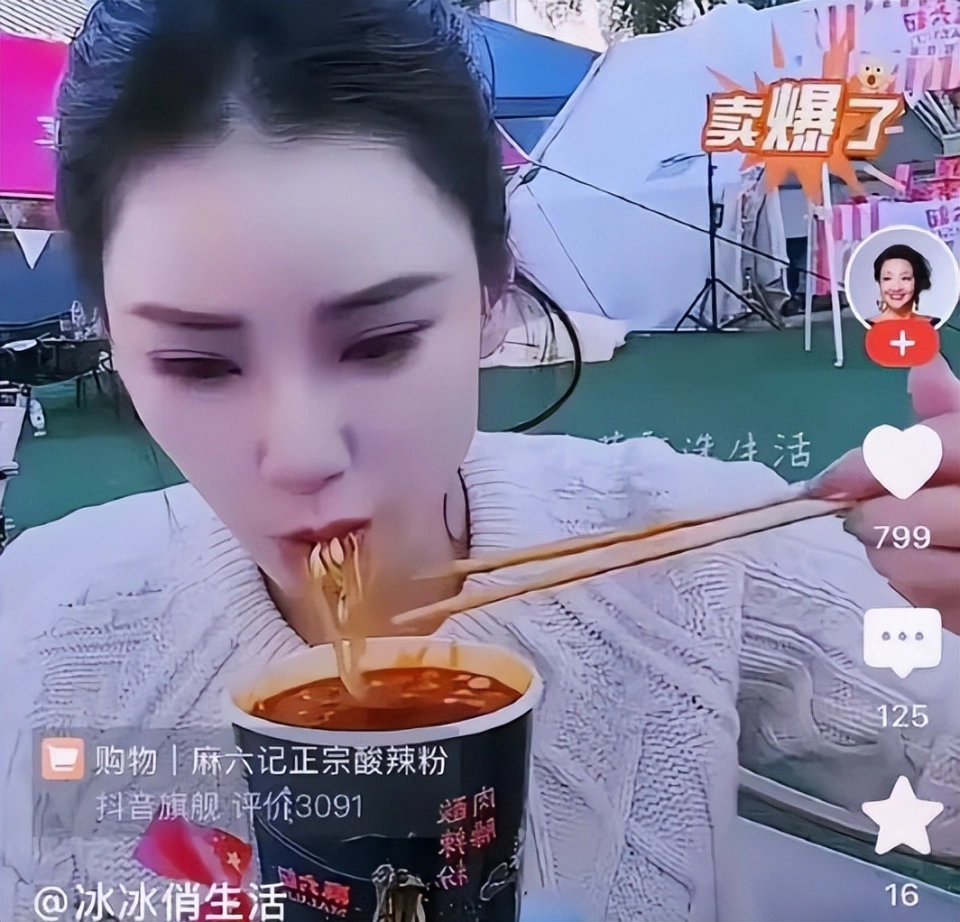Follow the creator with the red plus button
Screen dimensions: 960x922
[902, 344]
